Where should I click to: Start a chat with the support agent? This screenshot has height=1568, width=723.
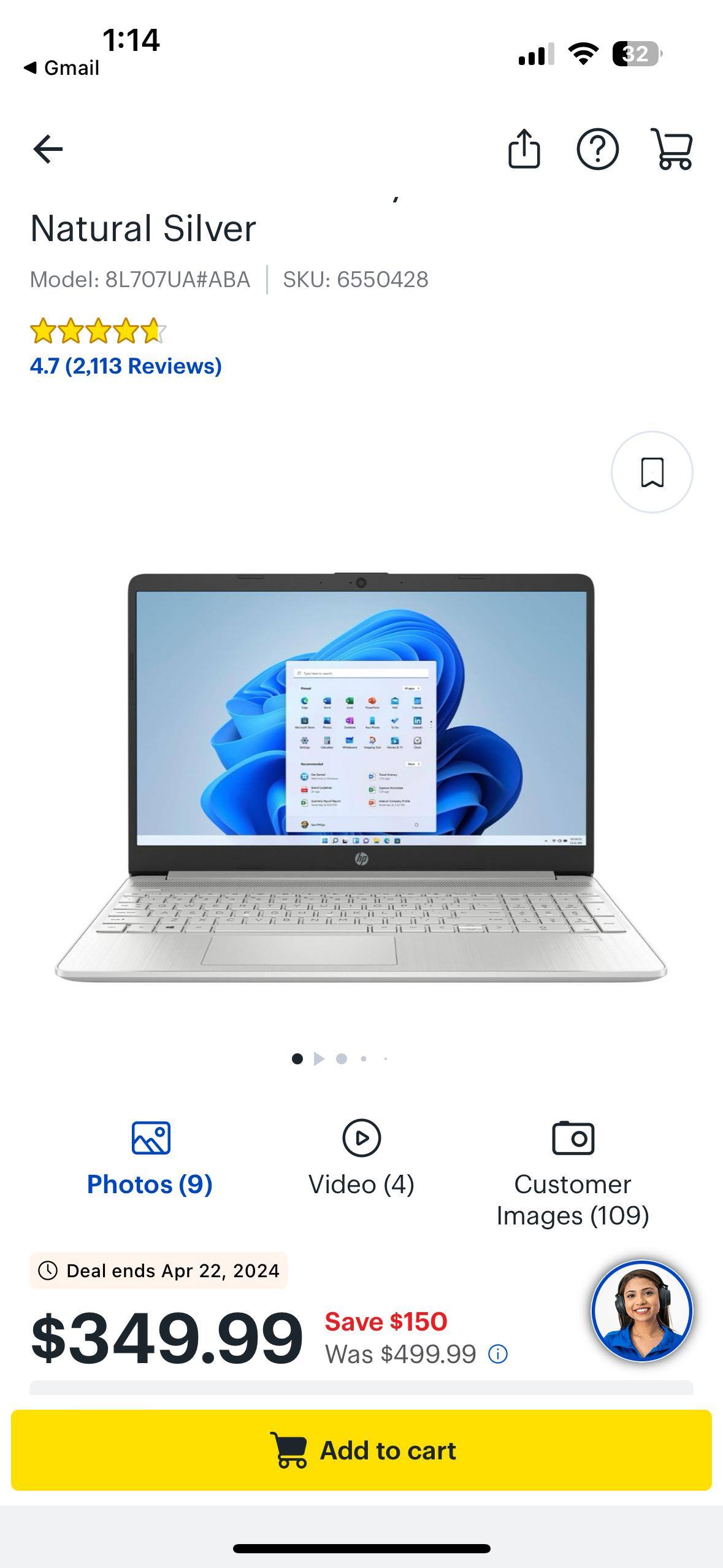pyautogui.click(x=642, y=1310)
